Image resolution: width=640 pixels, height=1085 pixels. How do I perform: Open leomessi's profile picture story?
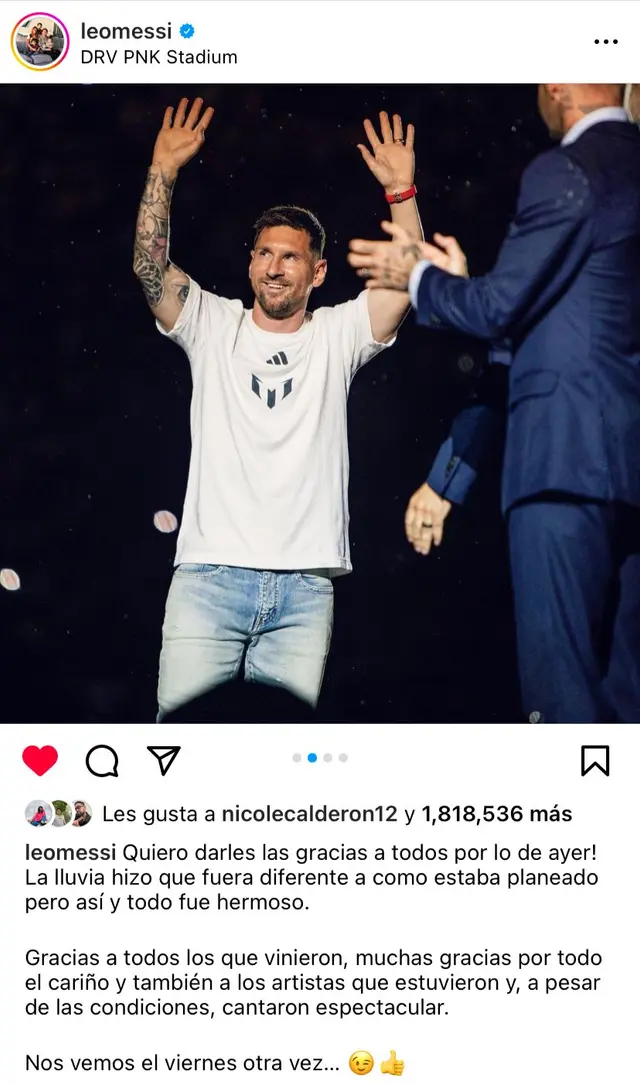(39, 42)
